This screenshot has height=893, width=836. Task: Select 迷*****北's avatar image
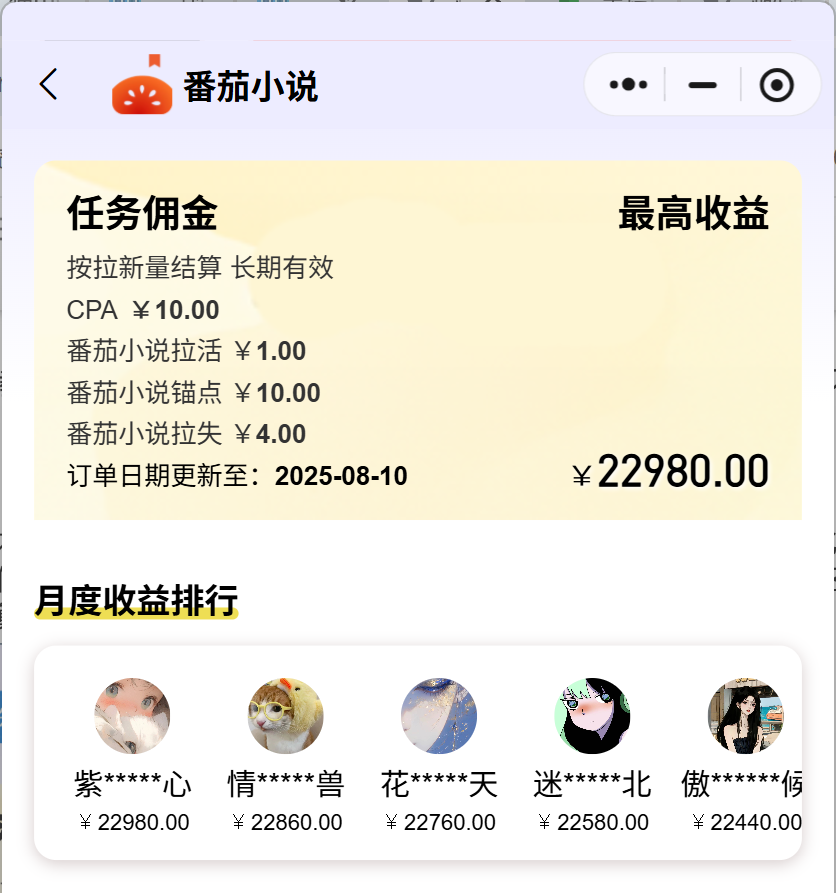coord(590,716)
